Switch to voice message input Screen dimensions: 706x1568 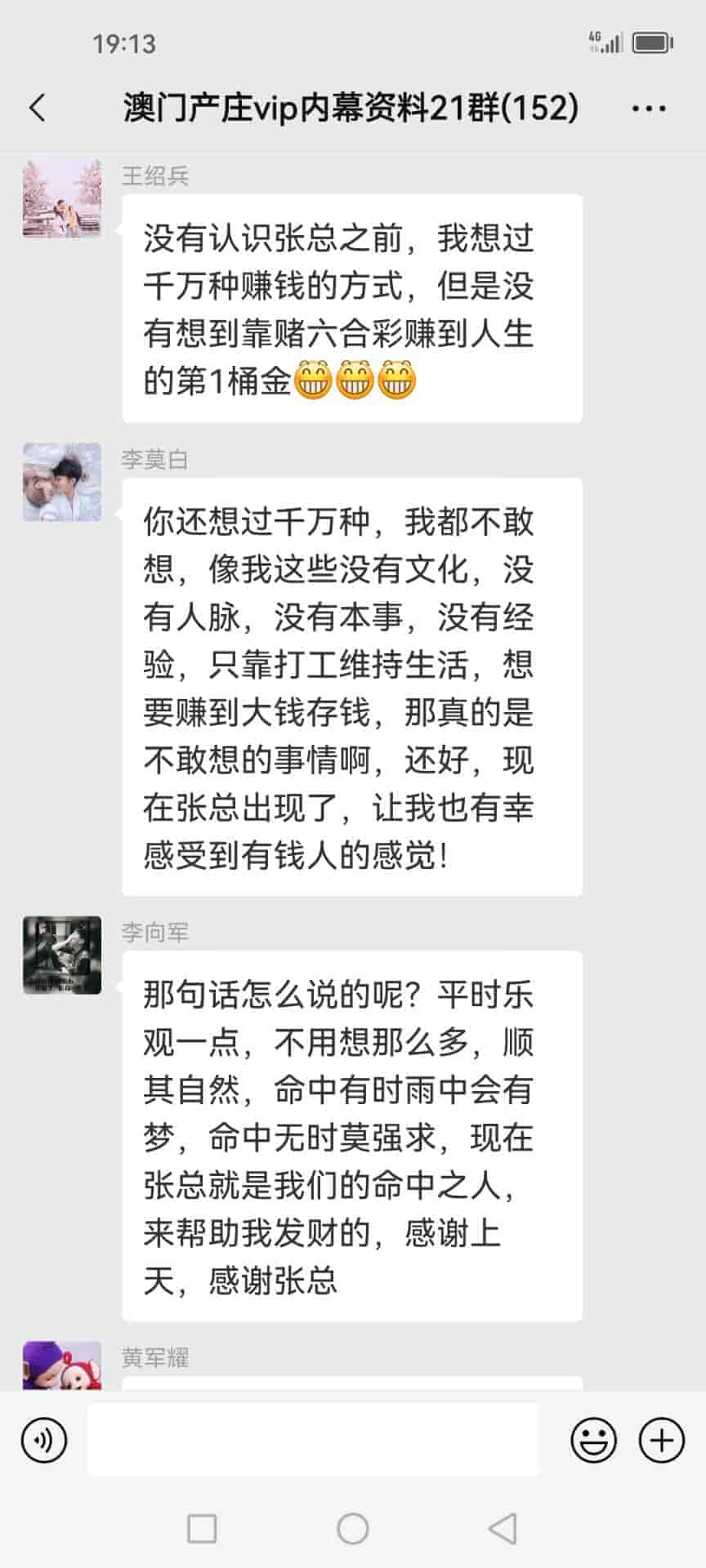pos(44,1440)
